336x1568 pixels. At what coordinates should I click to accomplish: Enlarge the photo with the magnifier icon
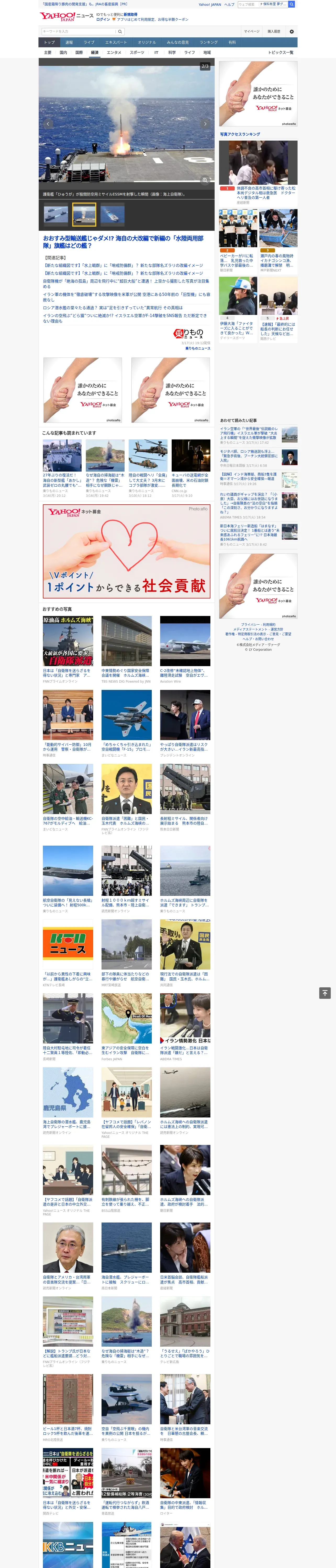(205, 180)
